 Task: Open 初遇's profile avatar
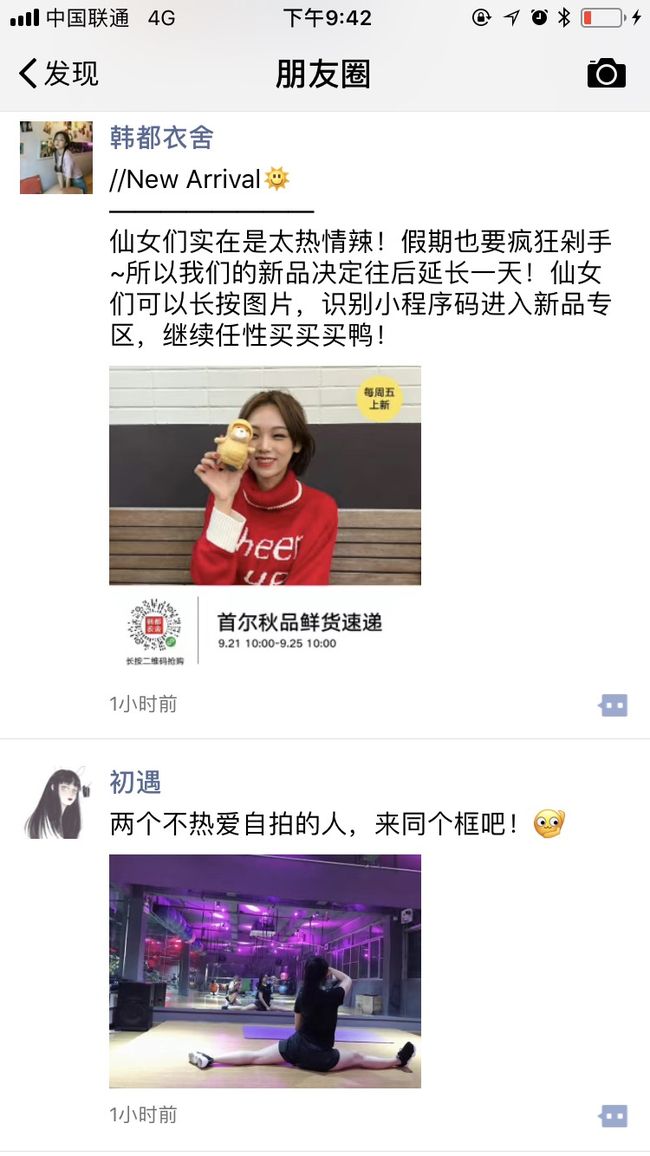[x=56, y=804]
